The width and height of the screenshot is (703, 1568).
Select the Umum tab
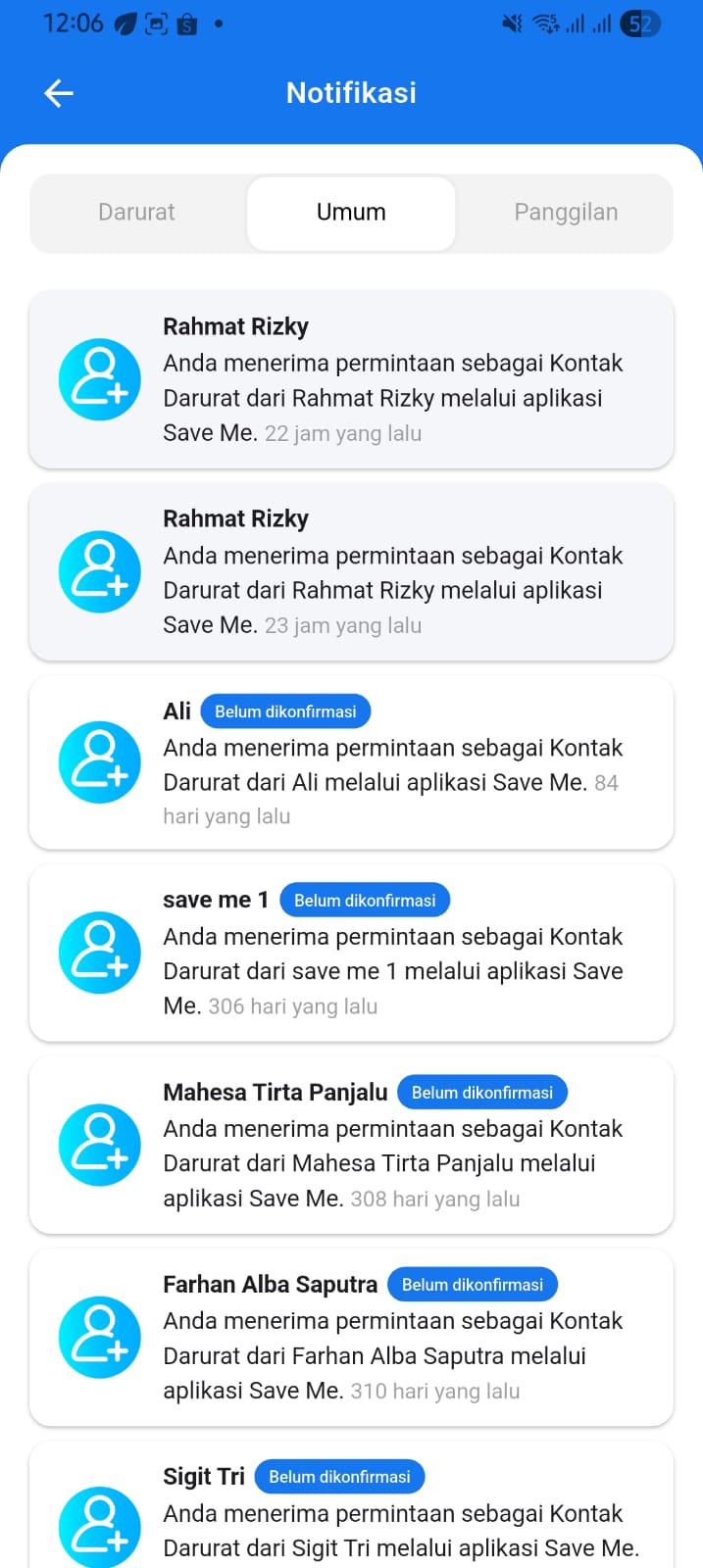(x=351, y=213)
